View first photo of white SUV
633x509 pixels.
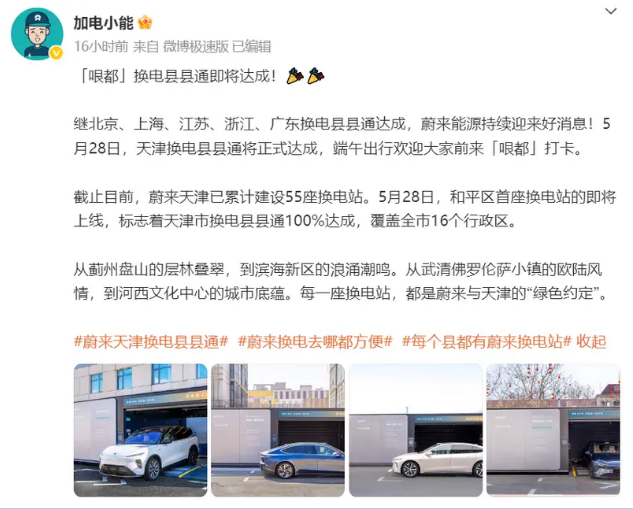point(141,430)
